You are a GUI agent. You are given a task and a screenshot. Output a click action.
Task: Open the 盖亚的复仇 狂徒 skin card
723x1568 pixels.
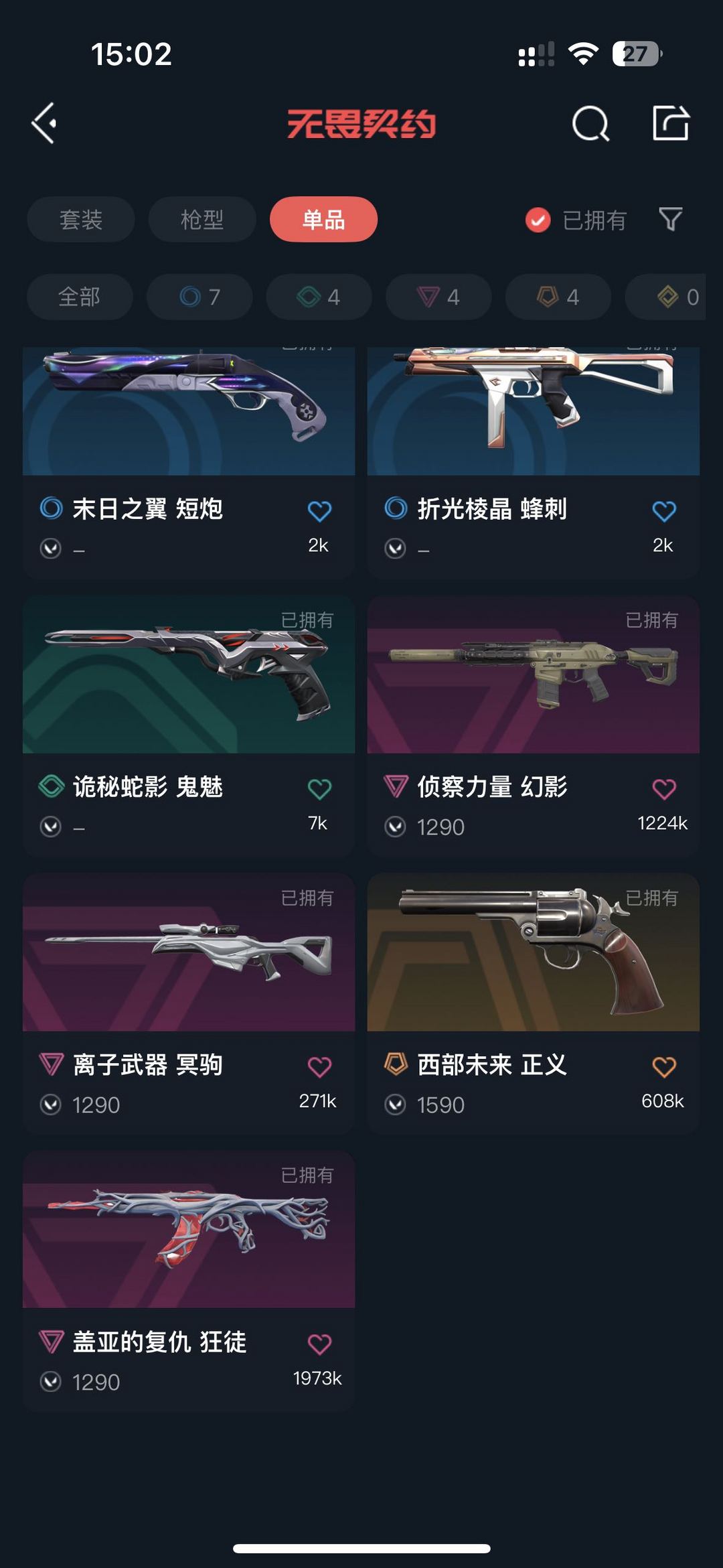[189, 1281]
